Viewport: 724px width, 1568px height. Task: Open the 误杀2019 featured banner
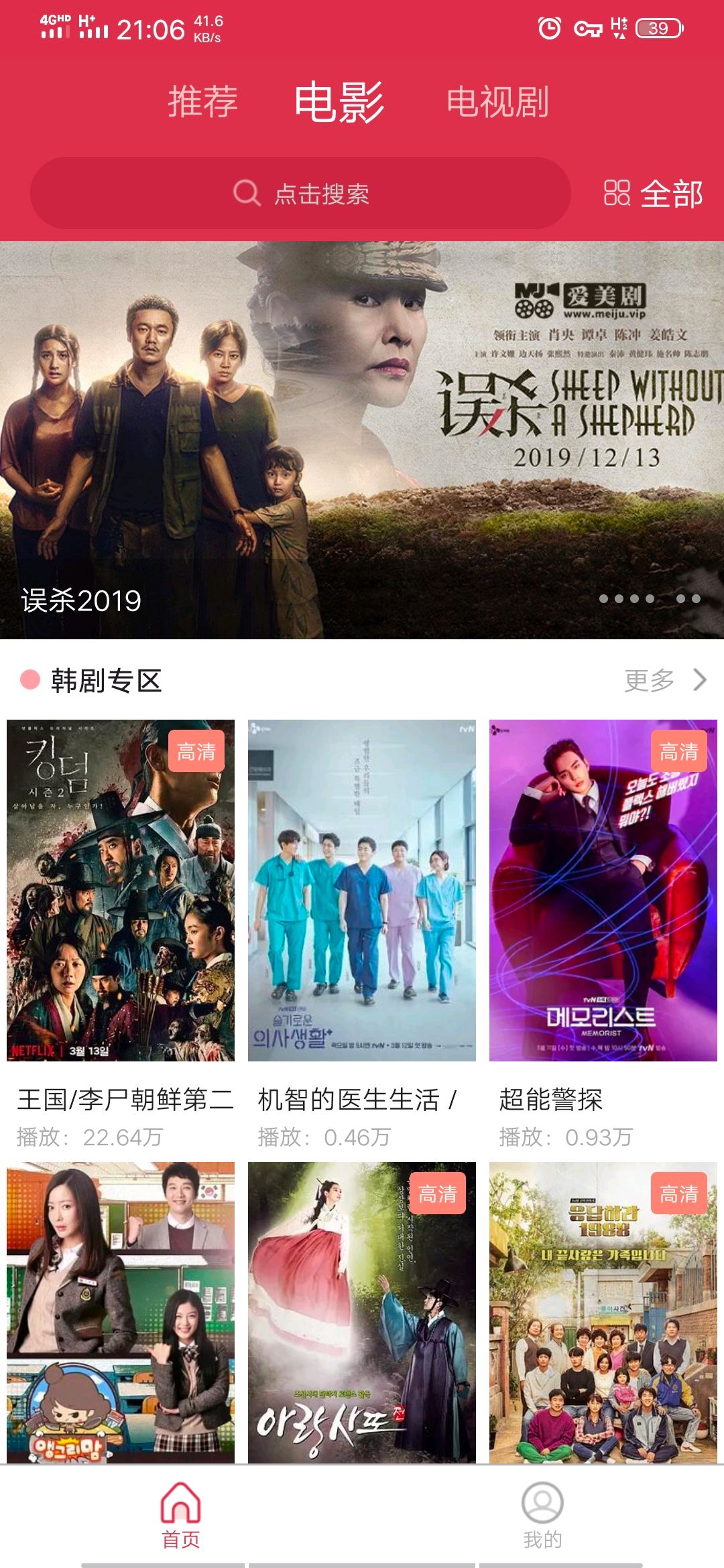[362, 440]
